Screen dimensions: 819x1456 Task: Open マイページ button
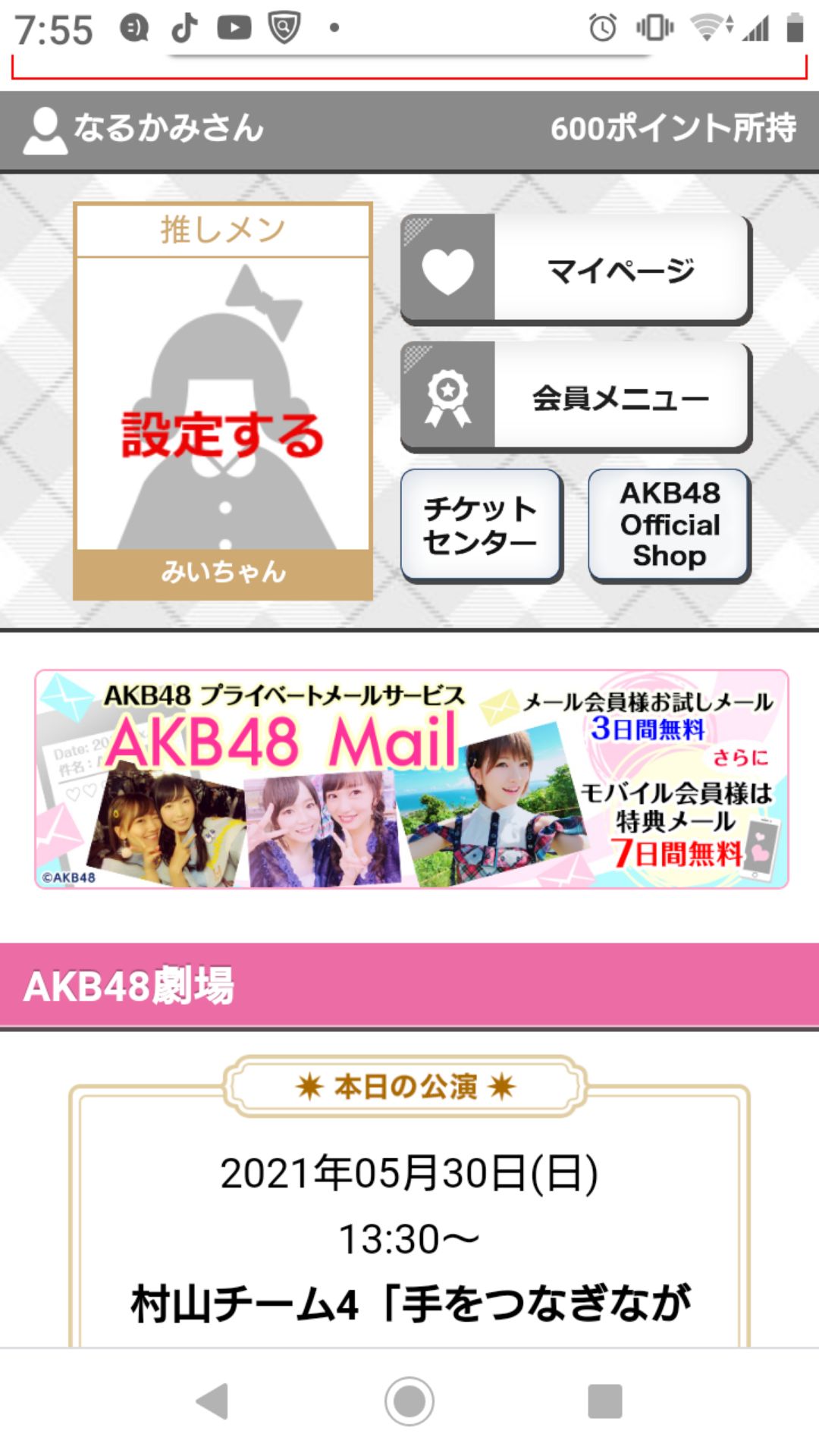pos(576,269)
